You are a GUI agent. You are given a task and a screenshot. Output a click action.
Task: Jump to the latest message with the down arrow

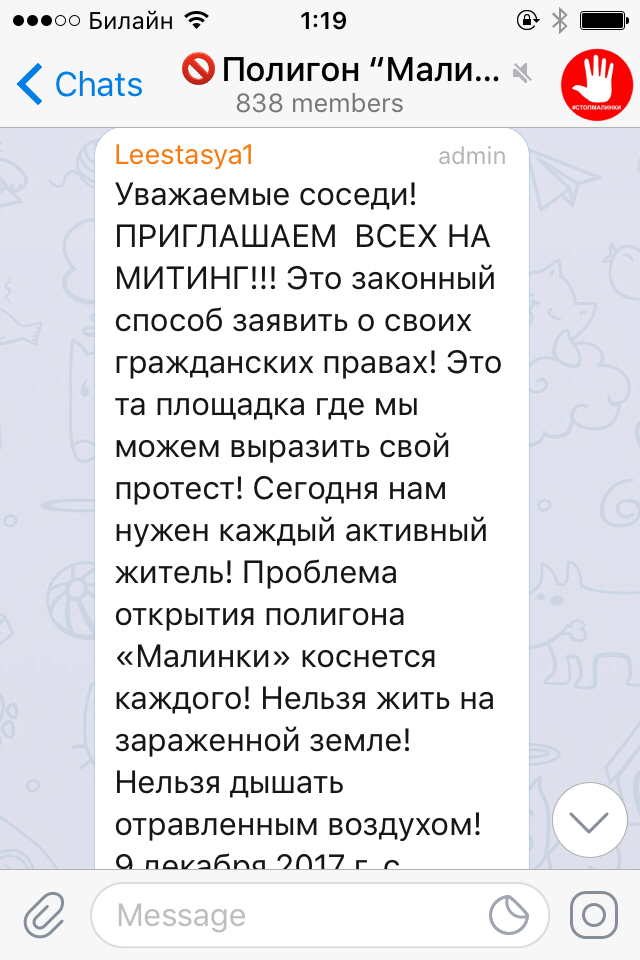(x=589, y=821)
